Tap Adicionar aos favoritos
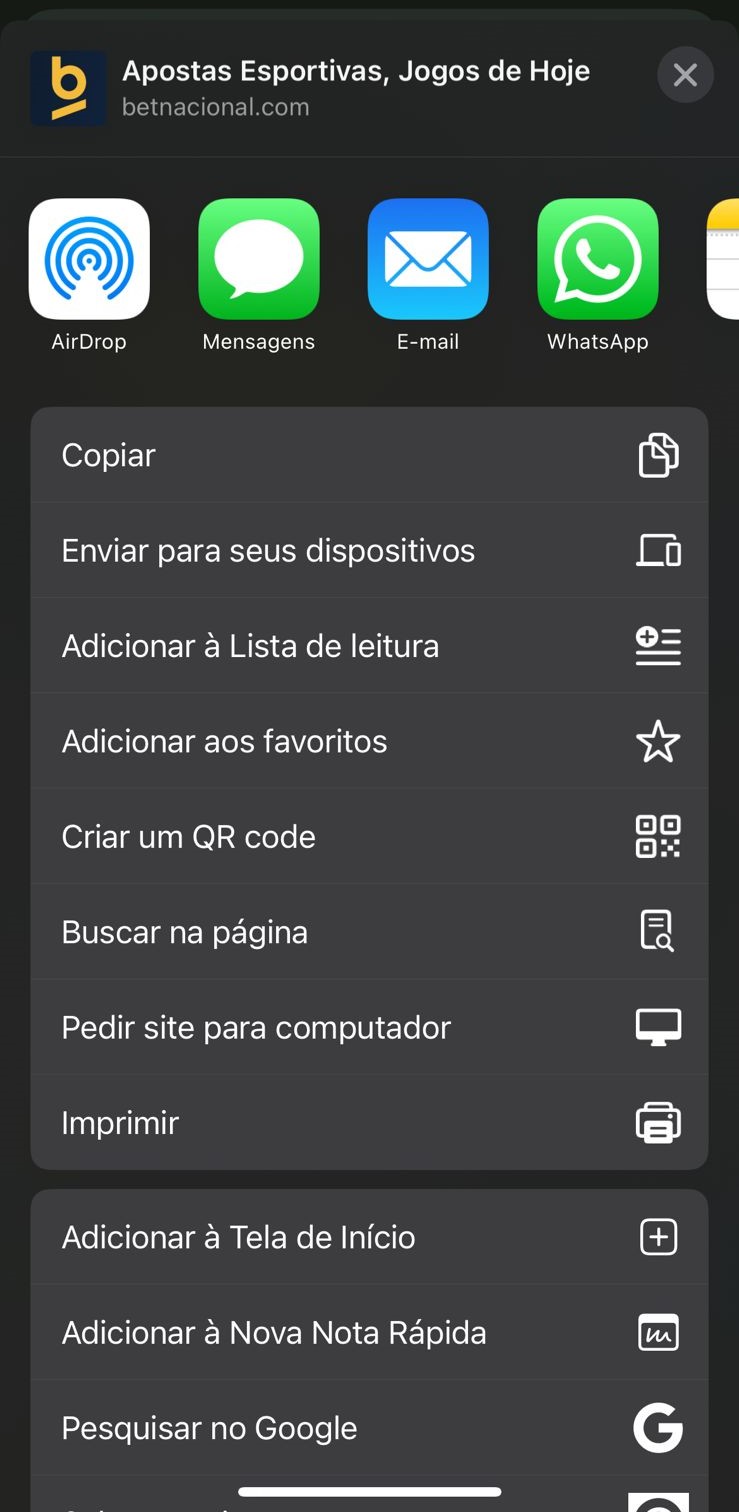Image resolution: width=739 pixels, height=1512 pixels. point(369,741)
